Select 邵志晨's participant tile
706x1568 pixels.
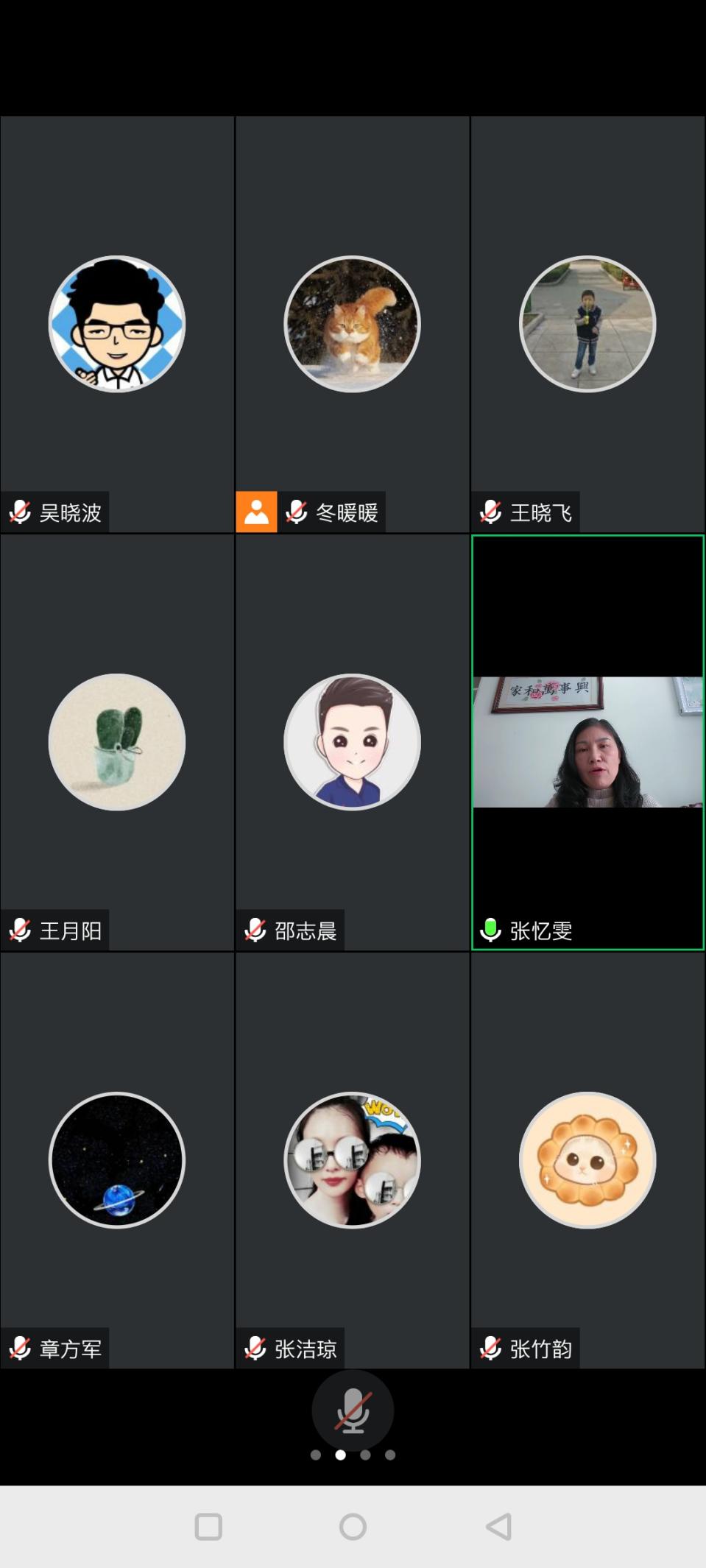352,742
